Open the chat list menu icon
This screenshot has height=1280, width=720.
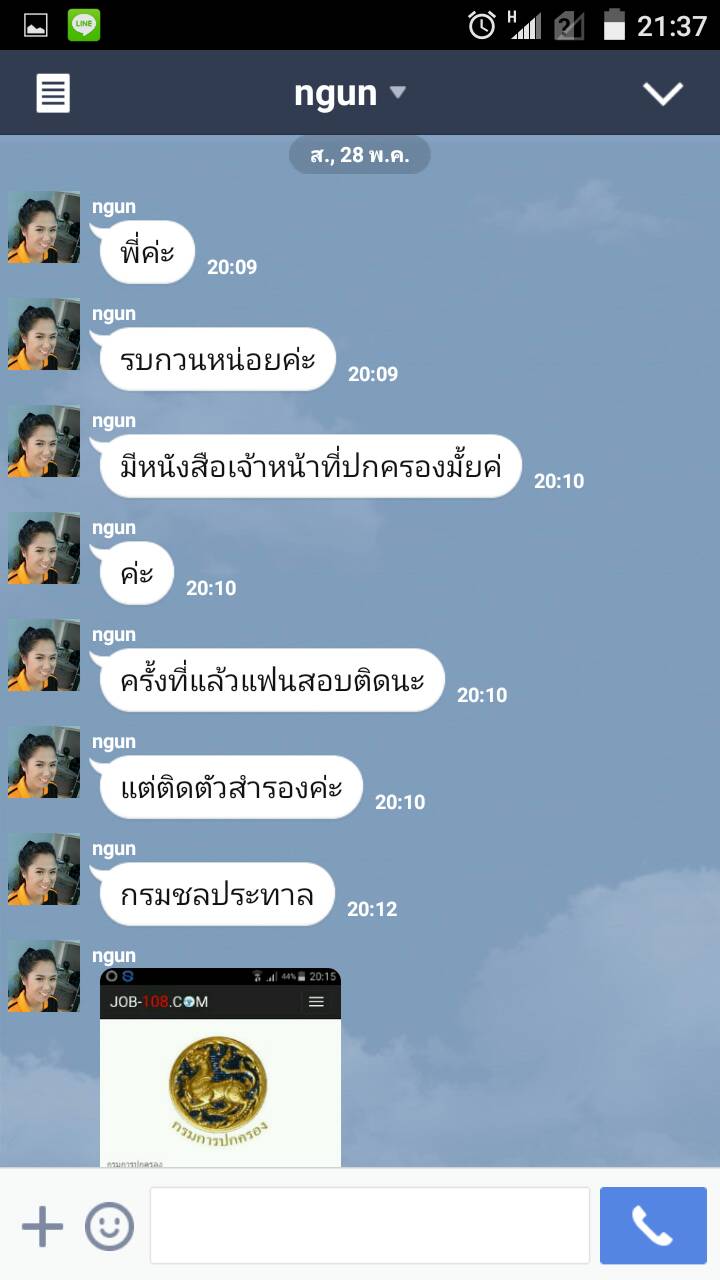[53, 93]
